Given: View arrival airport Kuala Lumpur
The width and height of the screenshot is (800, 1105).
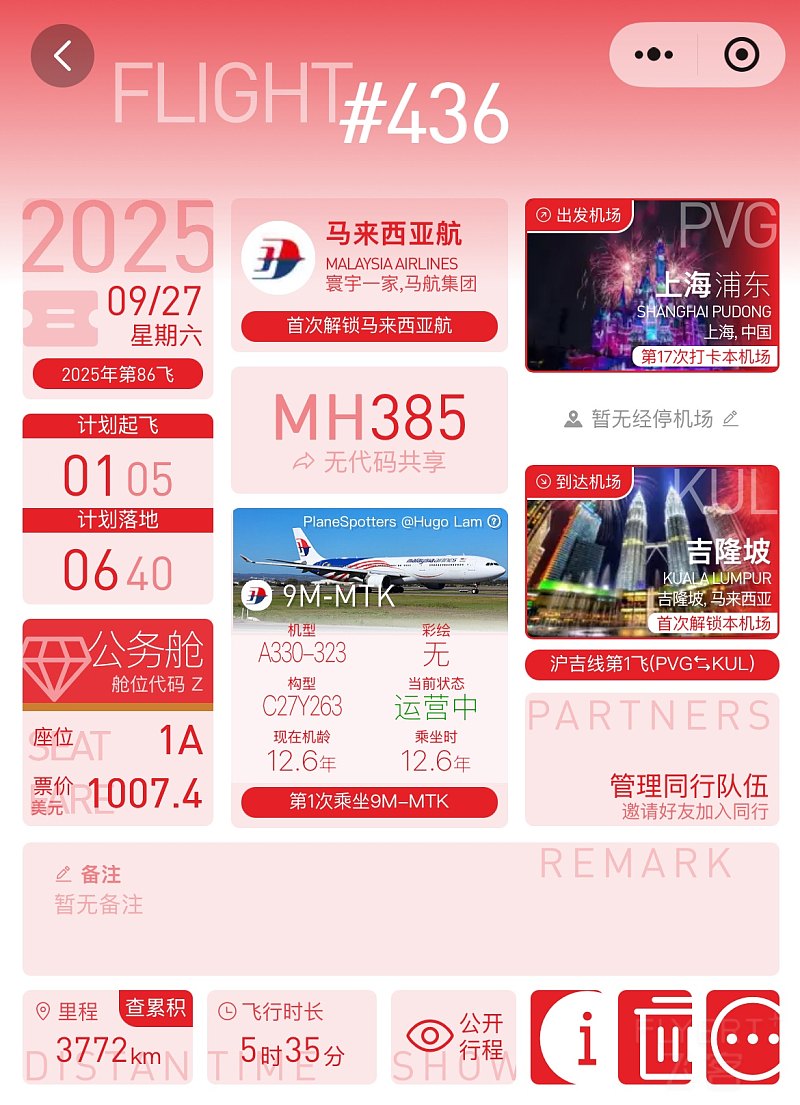Looking at the screenshot, I should tap(651, 551).
